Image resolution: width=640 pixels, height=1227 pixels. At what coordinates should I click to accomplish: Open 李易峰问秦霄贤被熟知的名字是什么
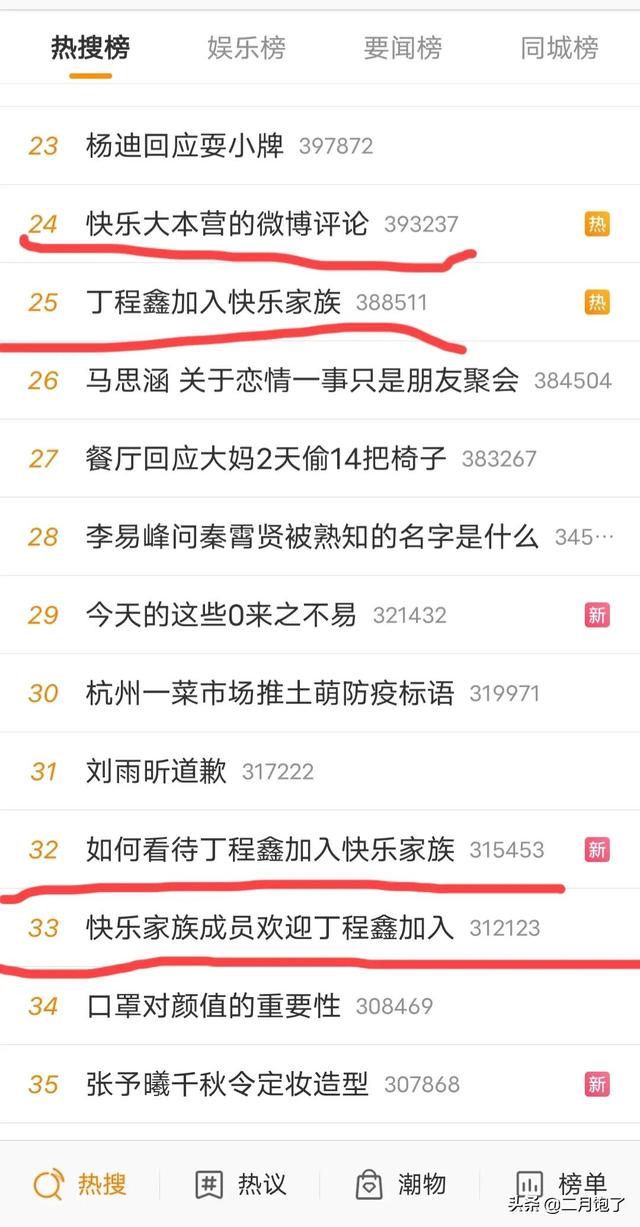click(x=320, y=536)
